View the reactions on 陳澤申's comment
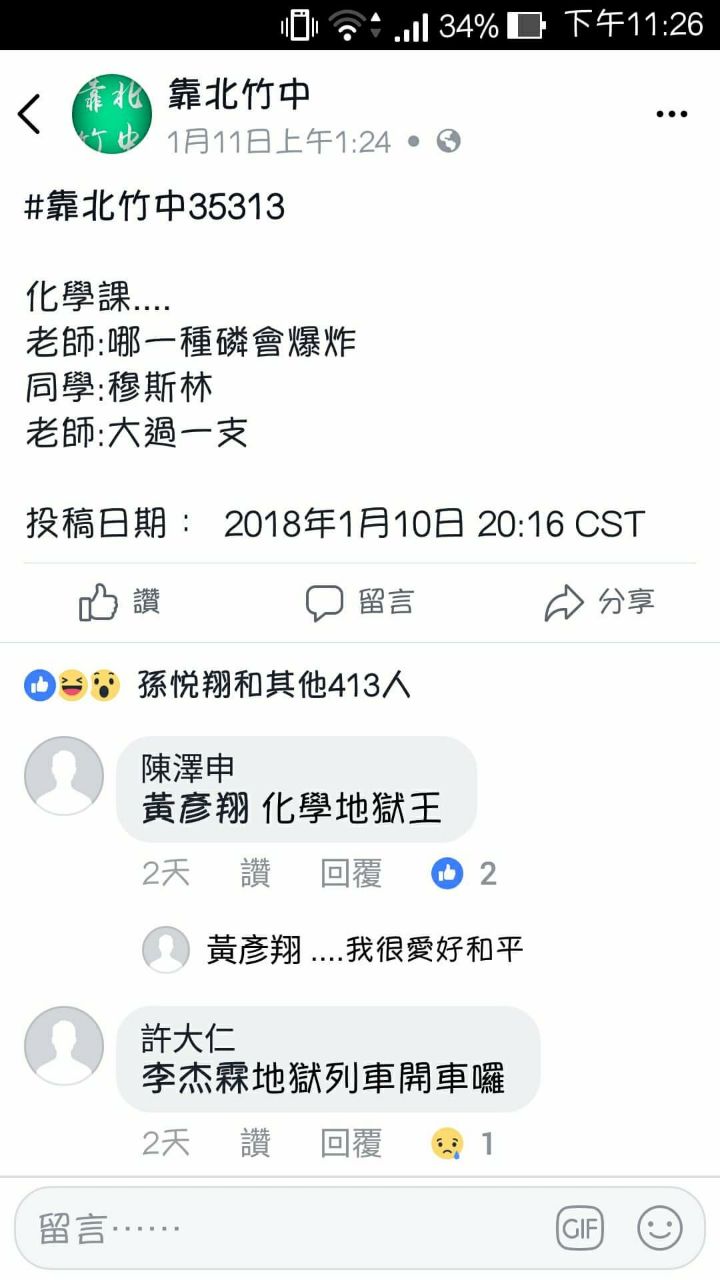This screenshot has height=1280, width=720. coord(464,874)
